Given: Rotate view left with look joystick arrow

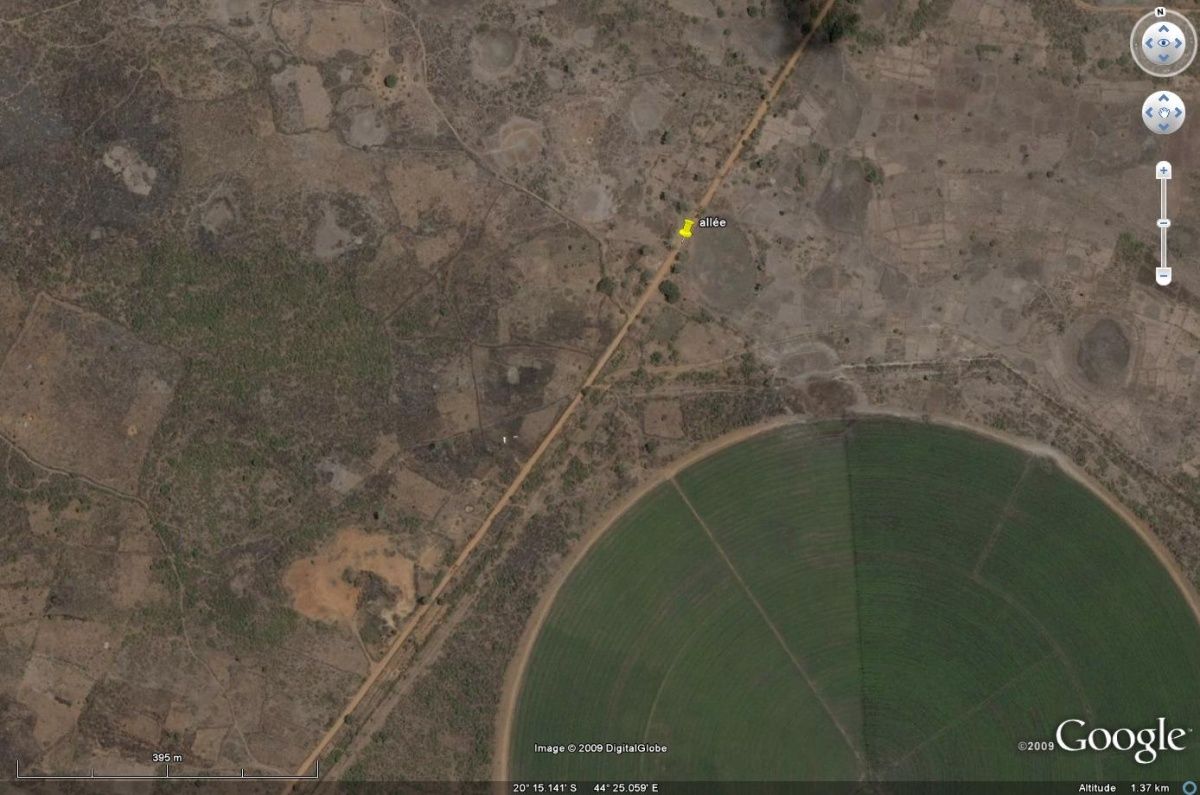Looking at the screenshot, I should [1149, 44].
